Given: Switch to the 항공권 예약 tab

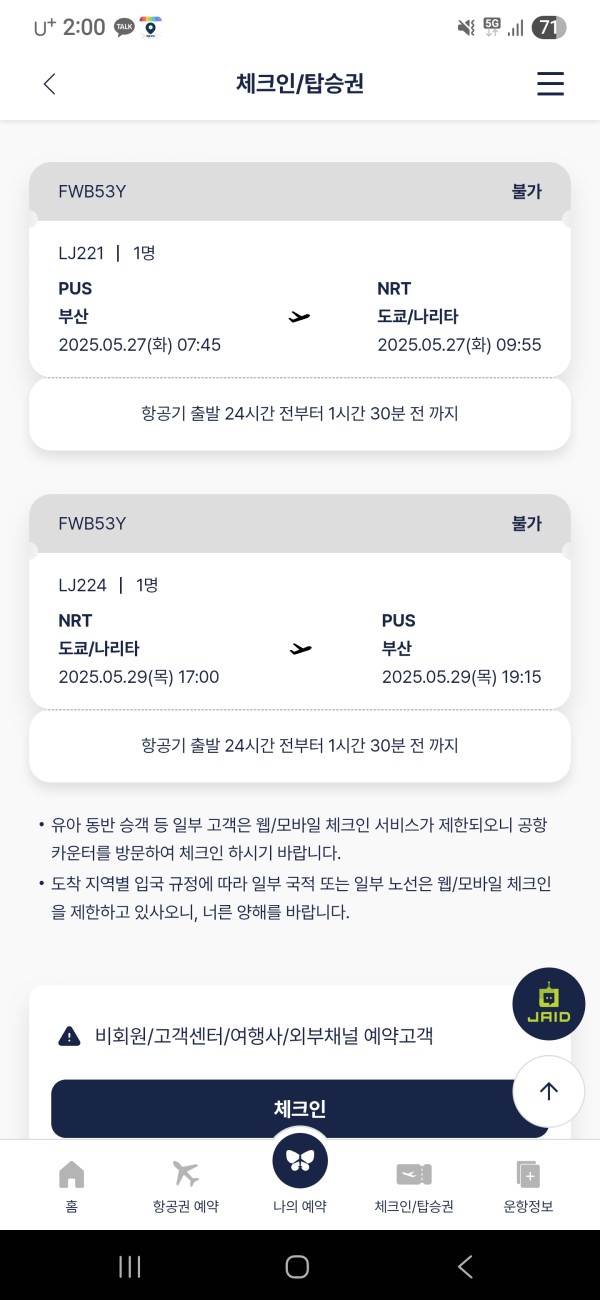Looking at the screenshot, I should pyautogui.click(x=186, y=1186).
